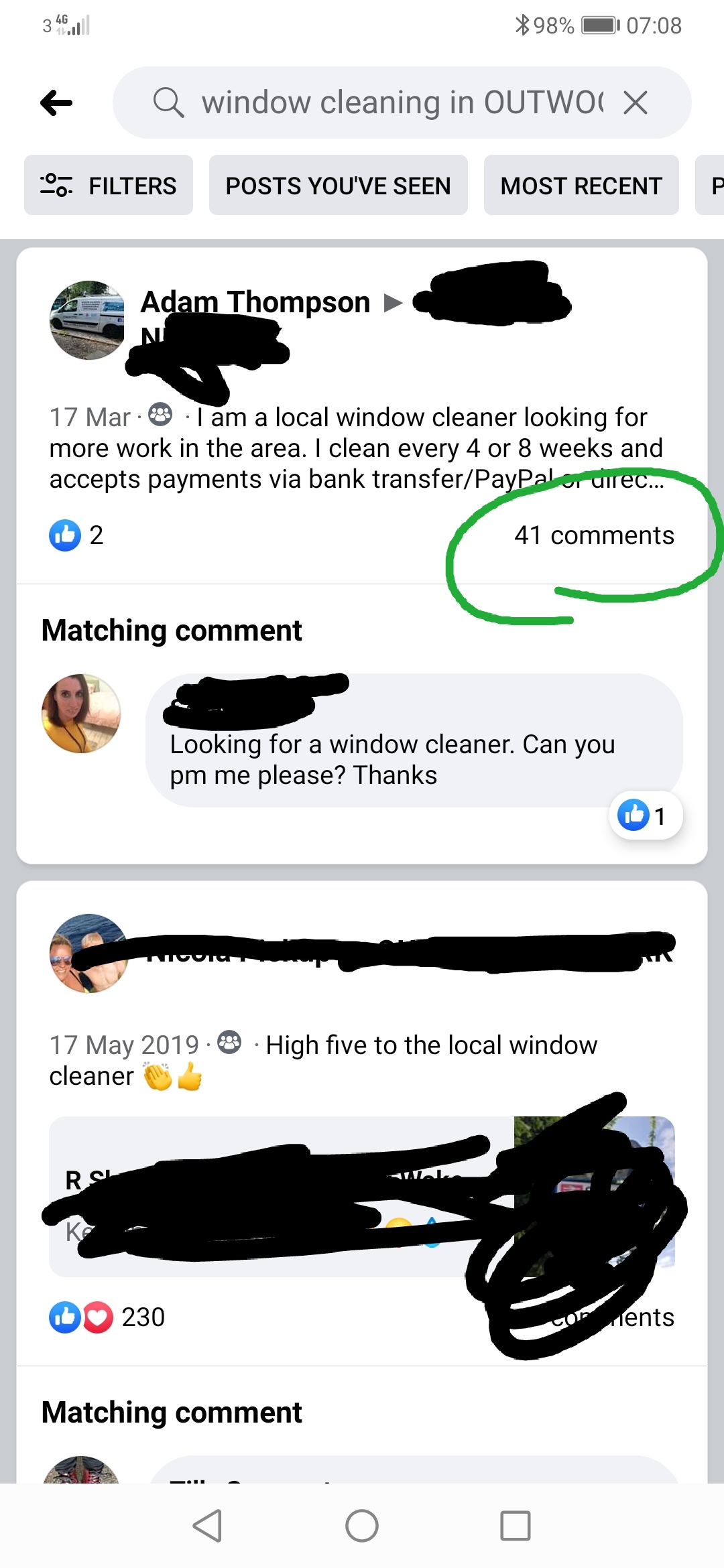This screenshot has width=724, height=1568.
Task: Tap Adam Thompson's van profile picture
Action: [x=87, y=320]
